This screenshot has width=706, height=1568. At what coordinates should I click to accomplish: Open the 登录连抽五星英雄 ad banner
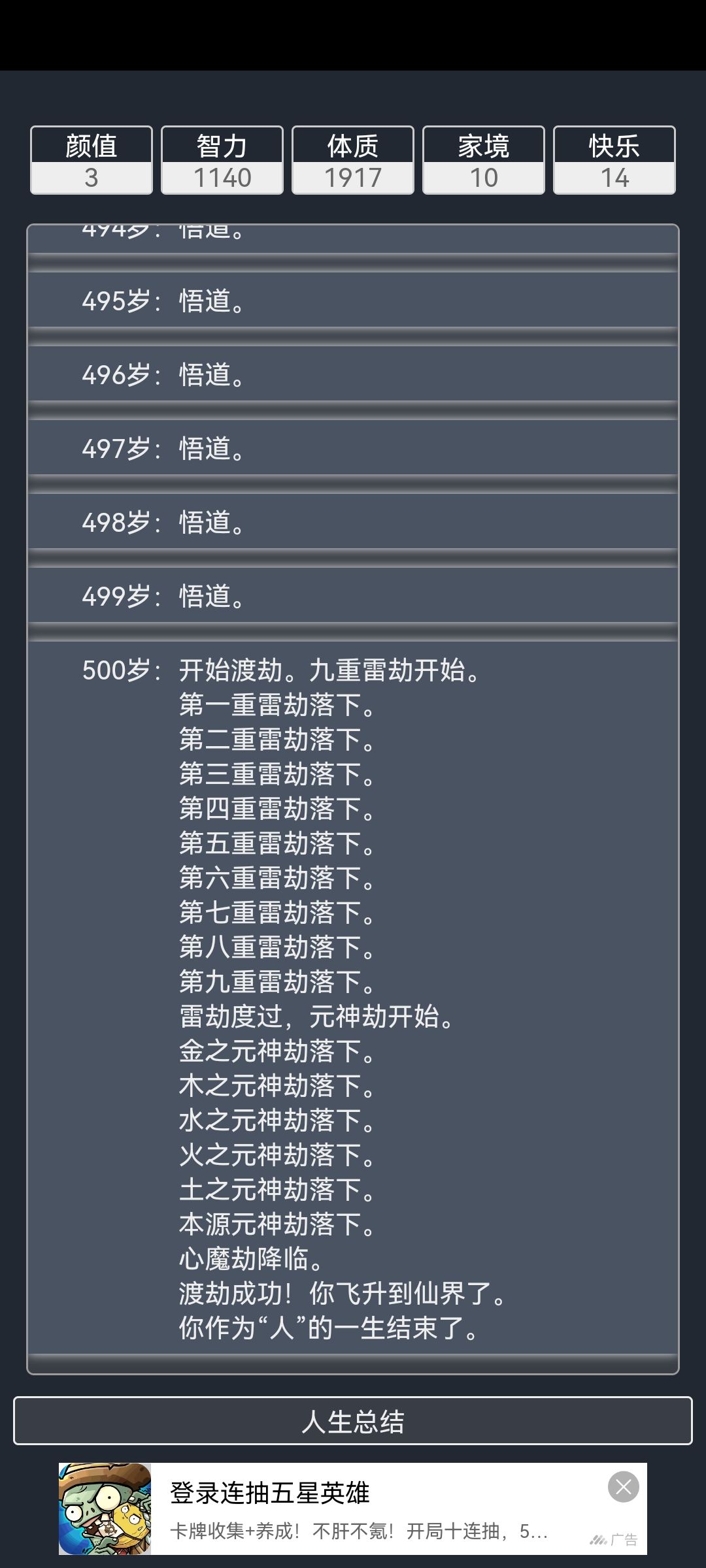pos(353,1509)
